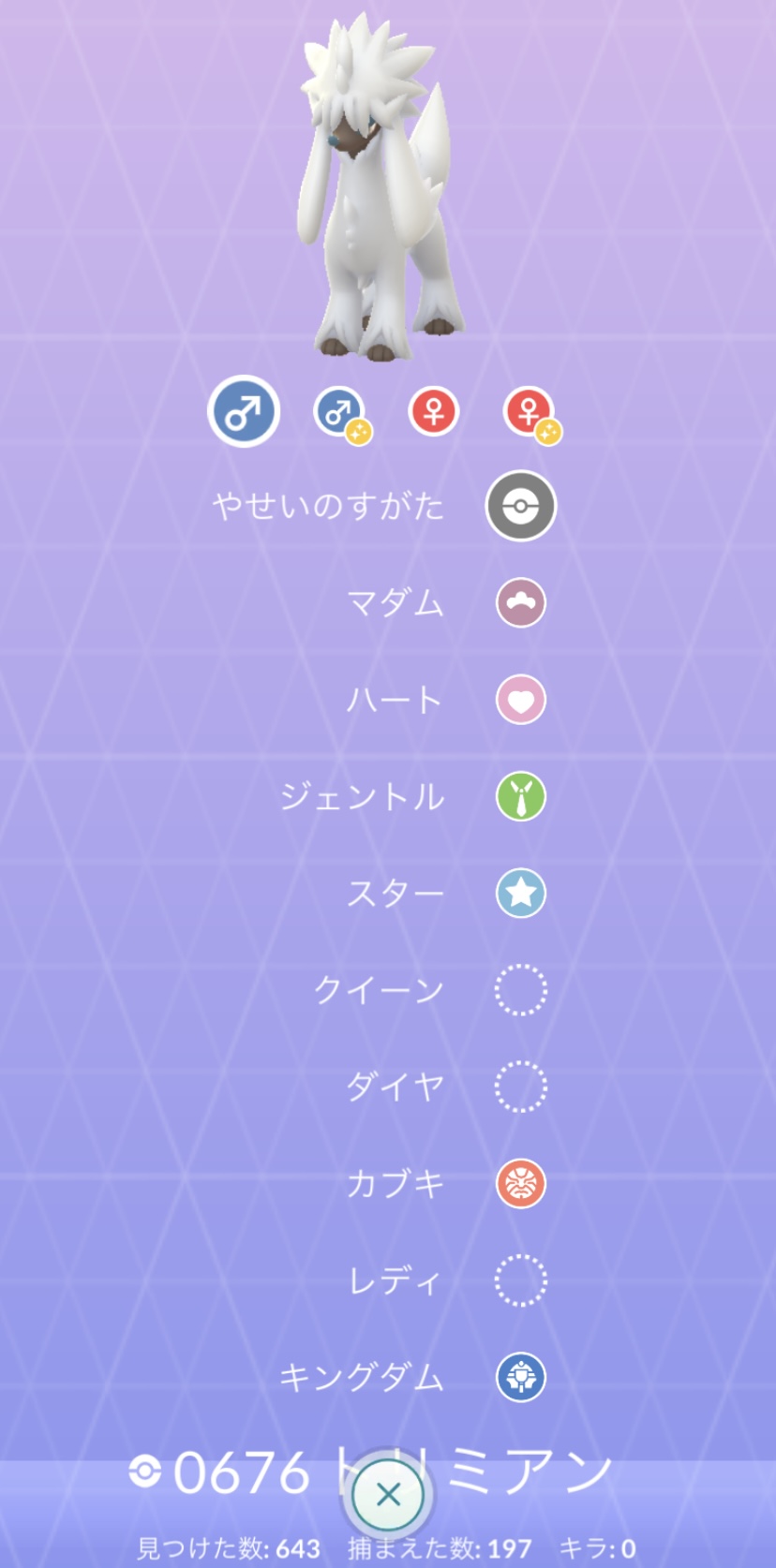Close the Pokédex entry screen
This screenshot has width=776, height=1568.
[x=388, y=1495]
